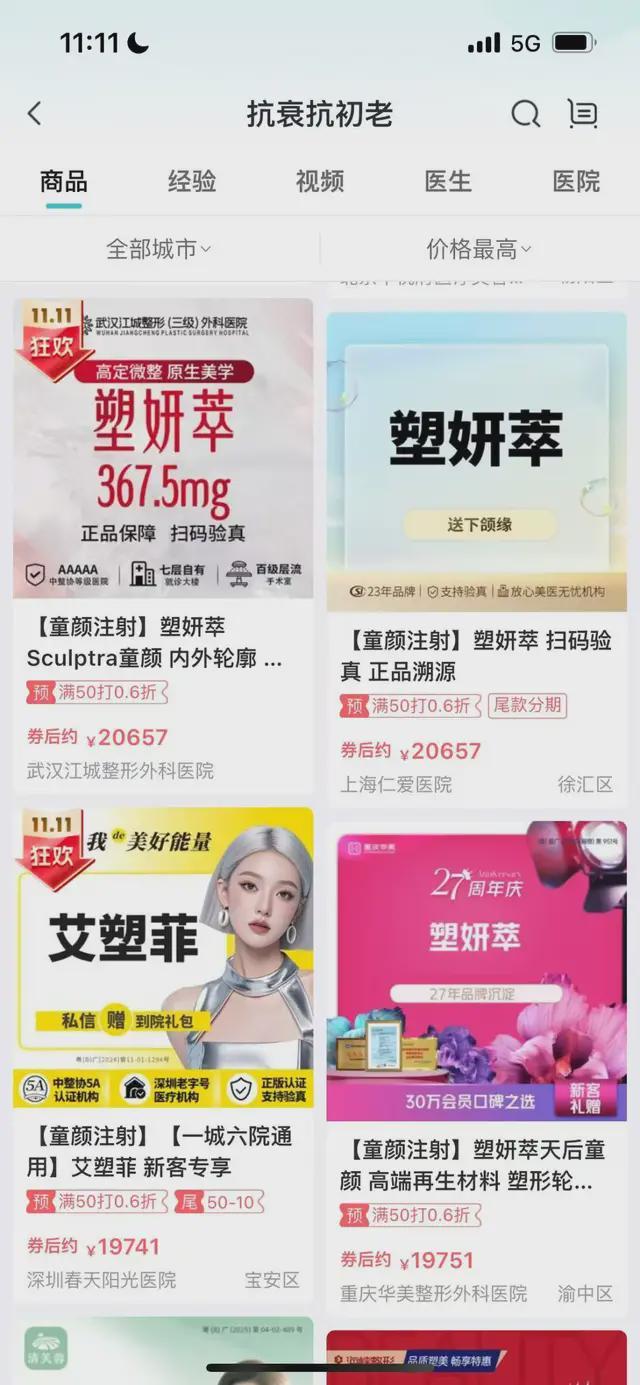Image resolution: width=640 pixels, height=1385 pixels.
Task: Switch to the 医生 tab
Action: [448, 181]
